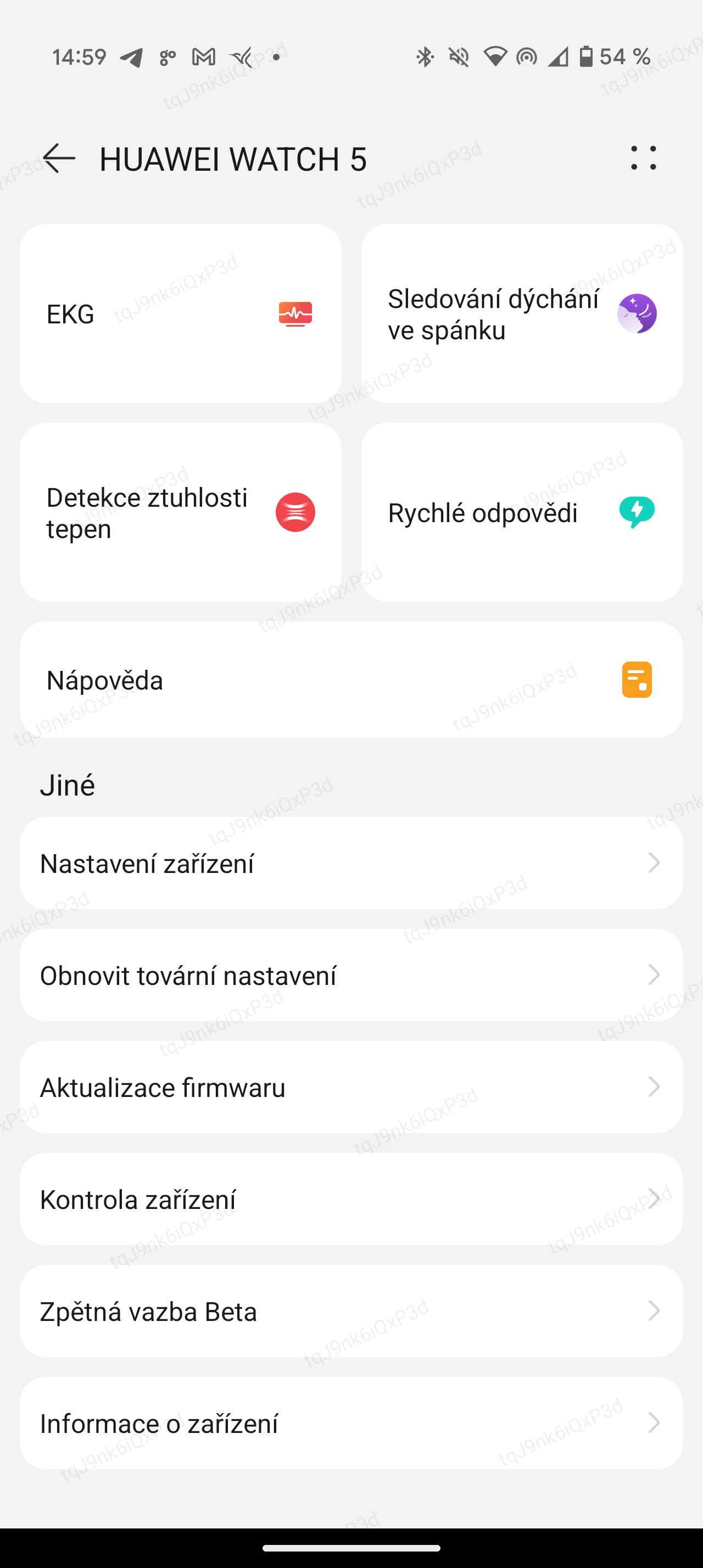
Task: Tap the Rychlé odpovědi chat bubble icon
Action: click(x=637, y=511)
